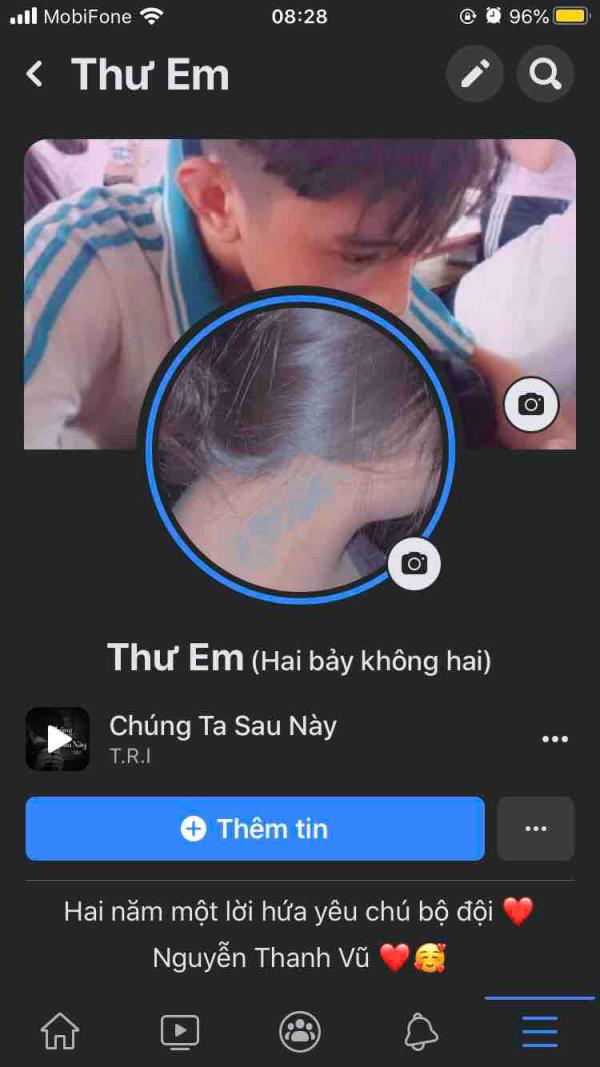Open the hamburger menu tab
600x1067 pixels.
[540, 1031]
